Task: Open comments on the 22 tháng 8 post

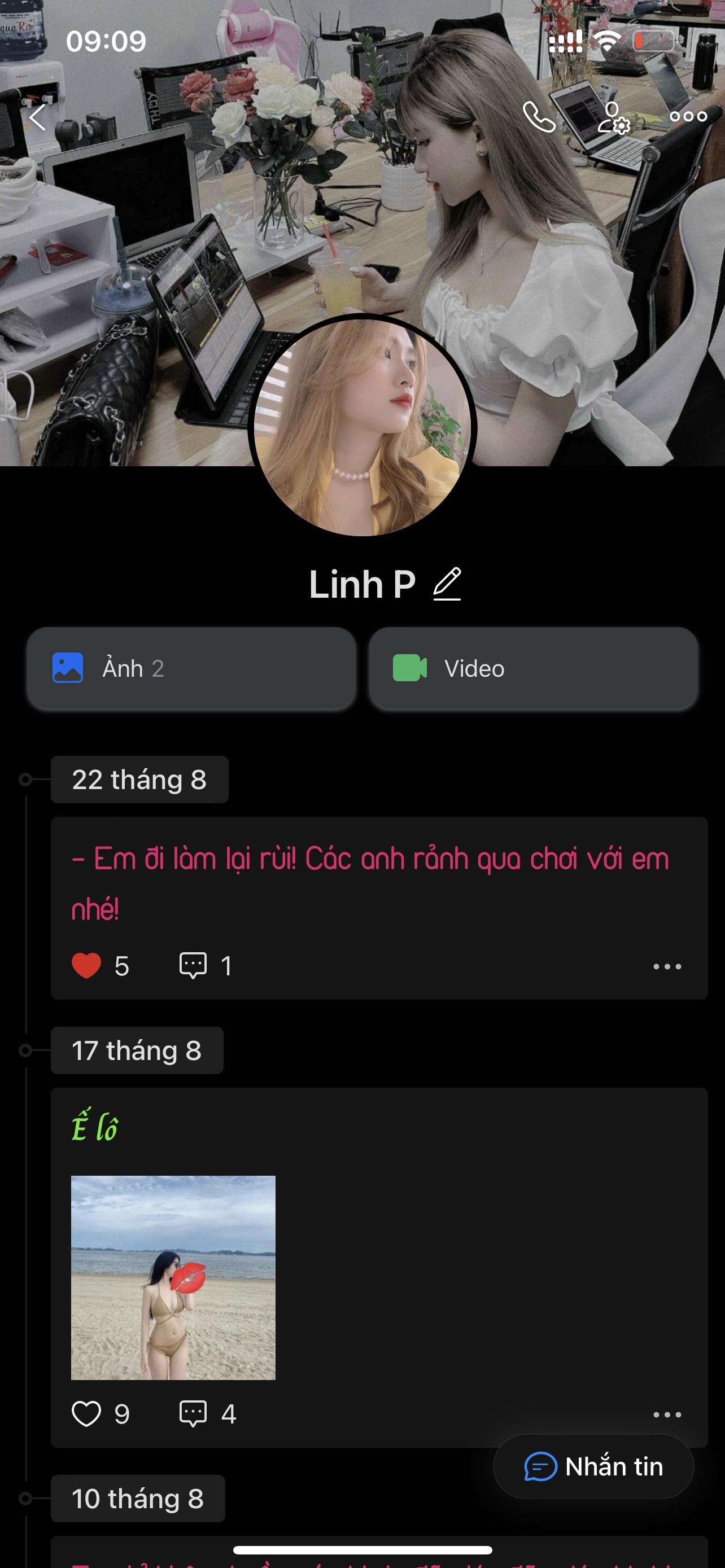Action: (x=194, y=965)
